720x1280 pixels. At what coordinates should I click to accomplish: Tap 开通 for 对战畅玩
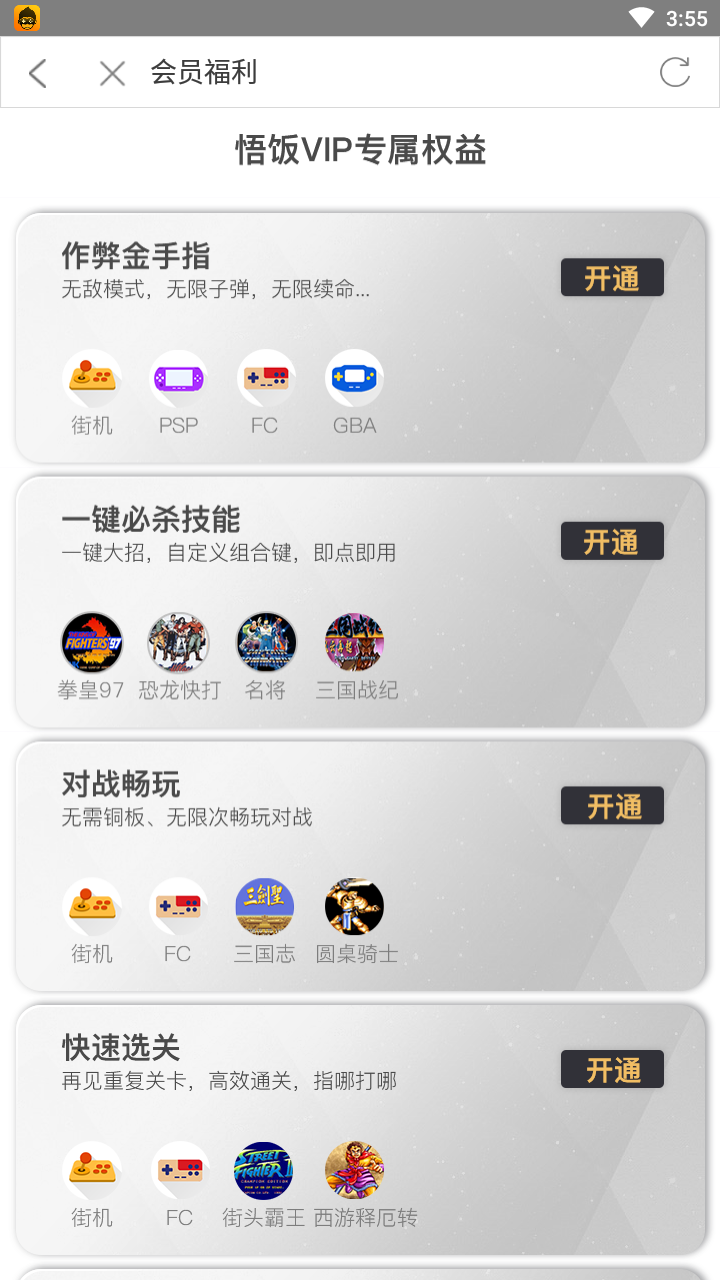click(x=612, y=806)
